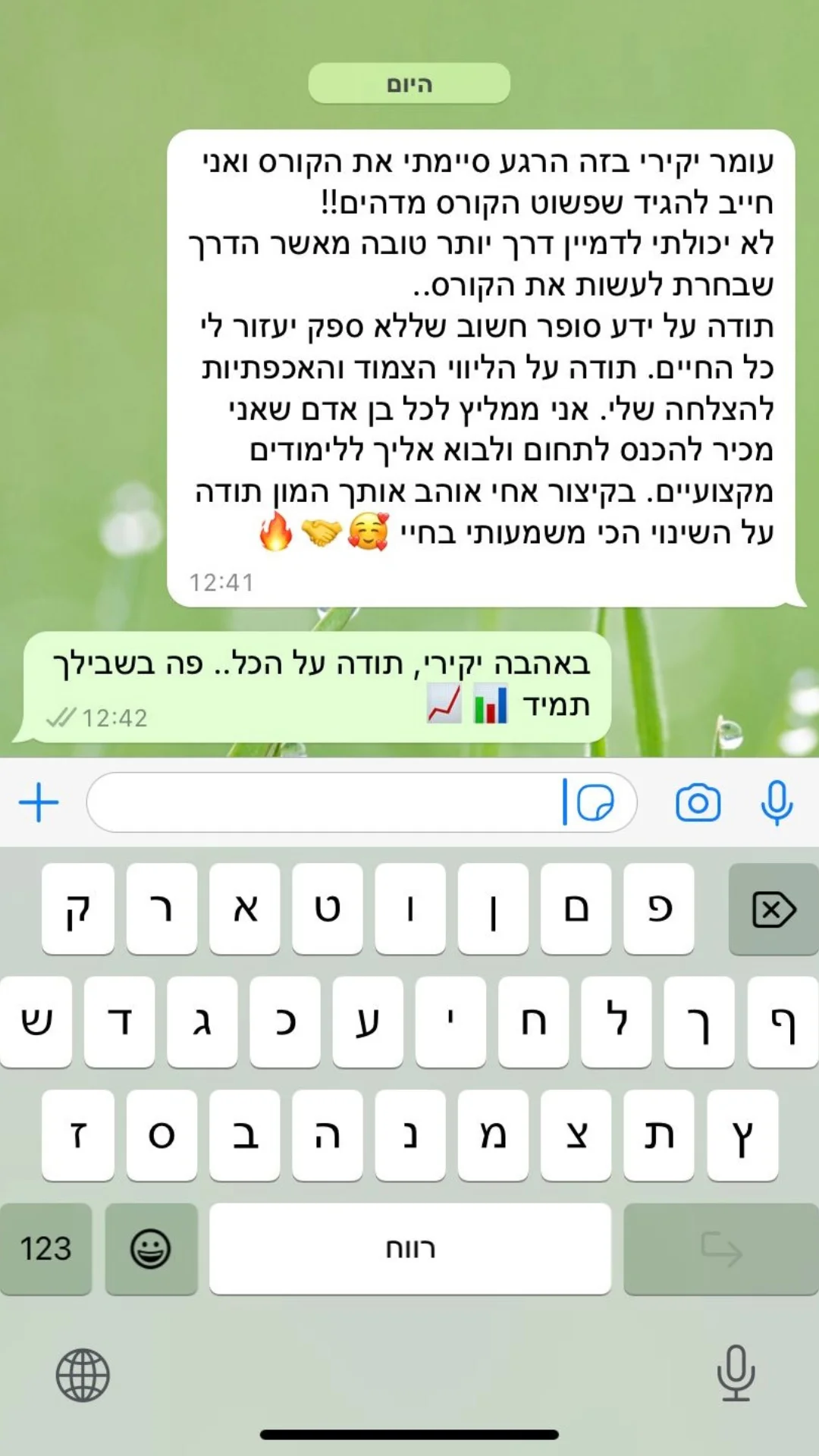819x1456 pixels.
Task: Focus the message text field
Action: tap(326, 802)
